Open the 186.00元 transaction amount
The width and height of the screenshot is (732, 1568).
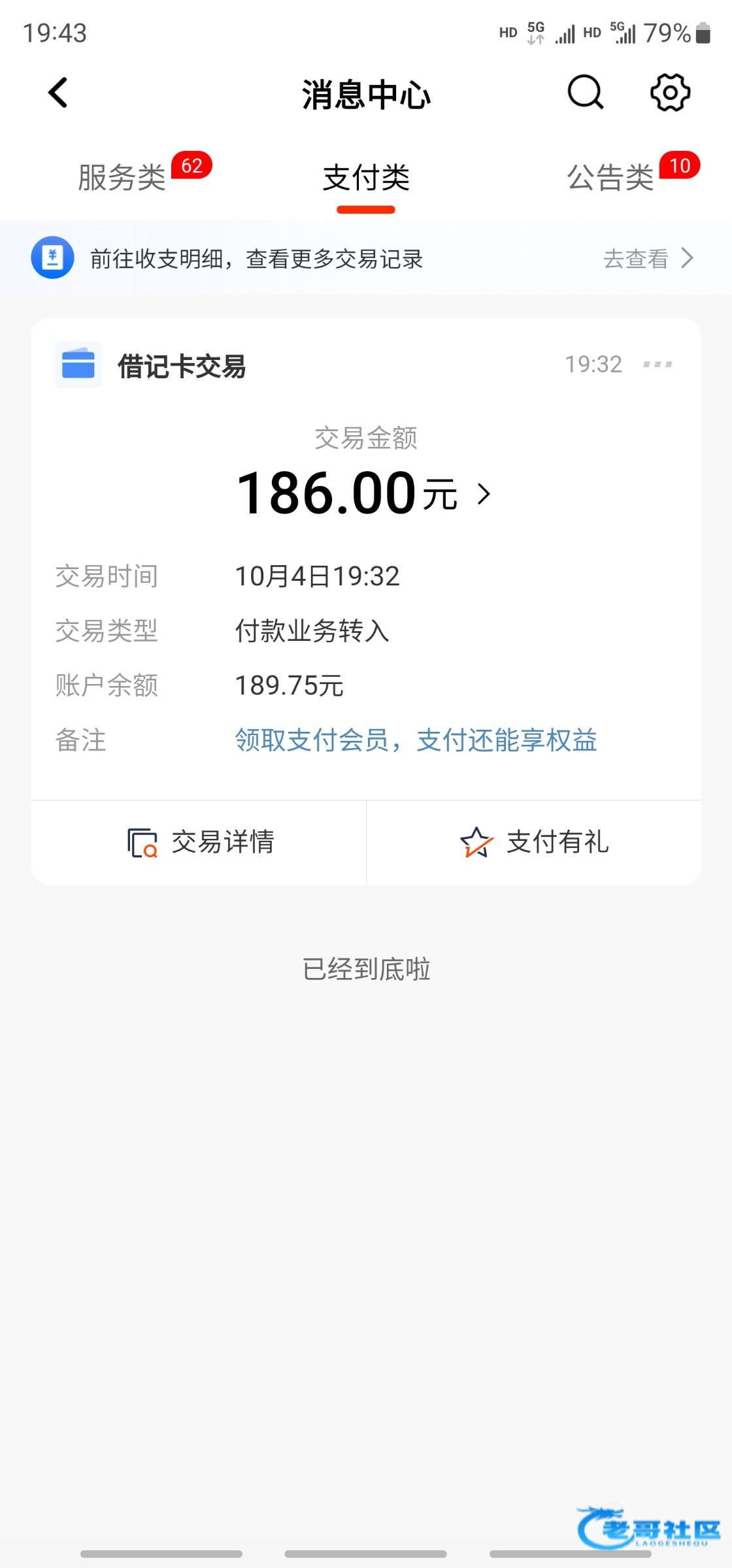click(363, 493)
